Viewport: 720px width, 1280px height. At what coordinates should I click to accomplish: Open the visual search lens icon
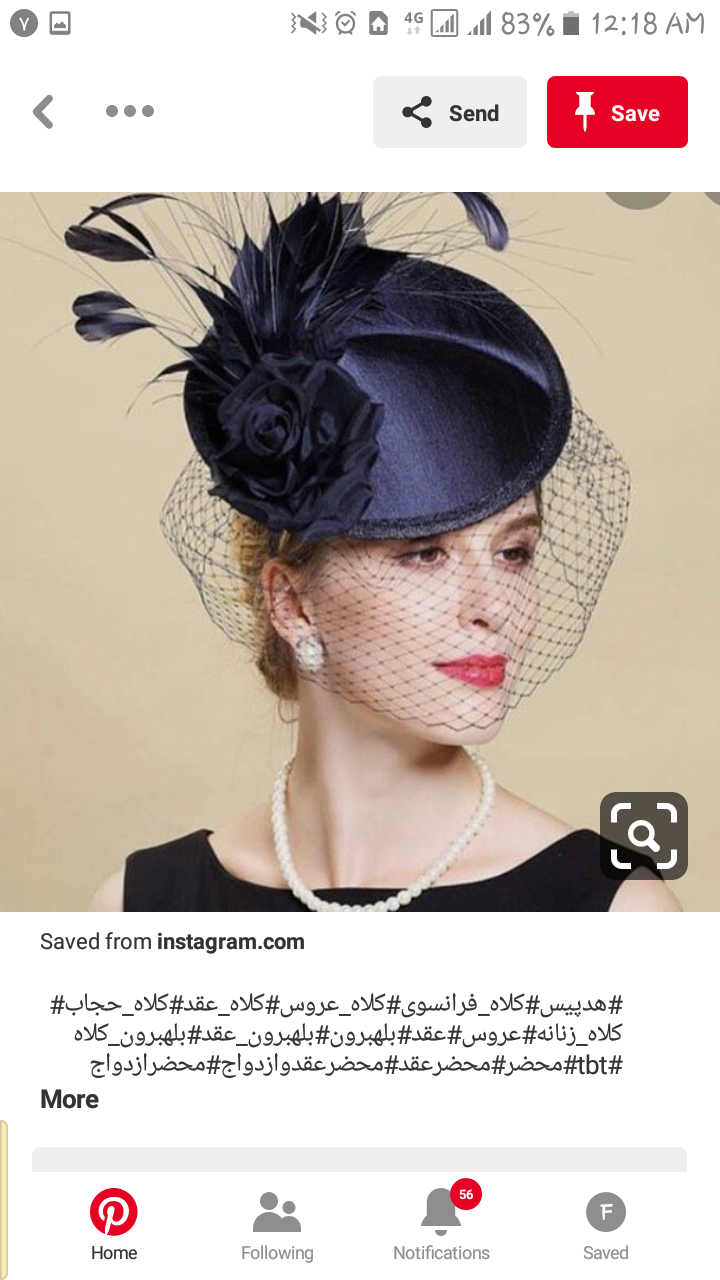point(644,836)
